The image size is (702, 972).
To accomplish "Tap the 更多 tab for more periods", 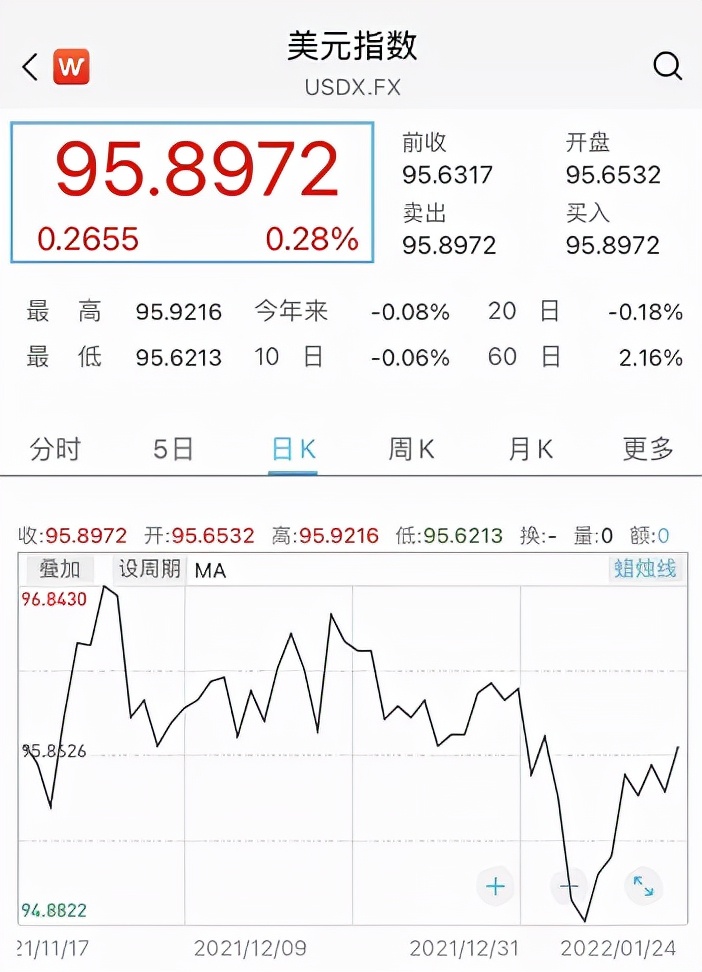I will pyautogui.click(x=648, y=450).
